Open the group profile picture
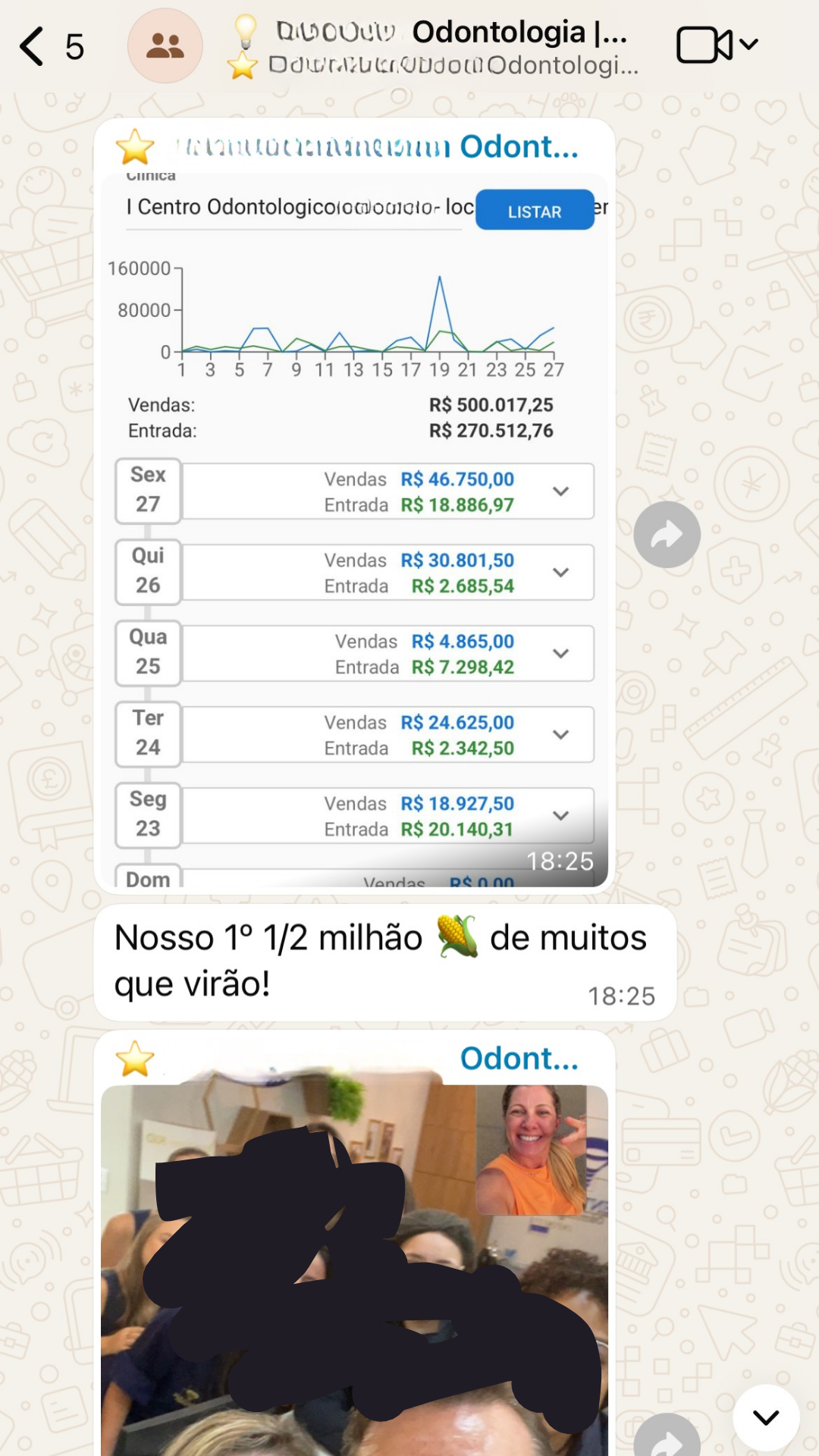The height and width of the screenshot is (1456, 819). pos(165,46)
